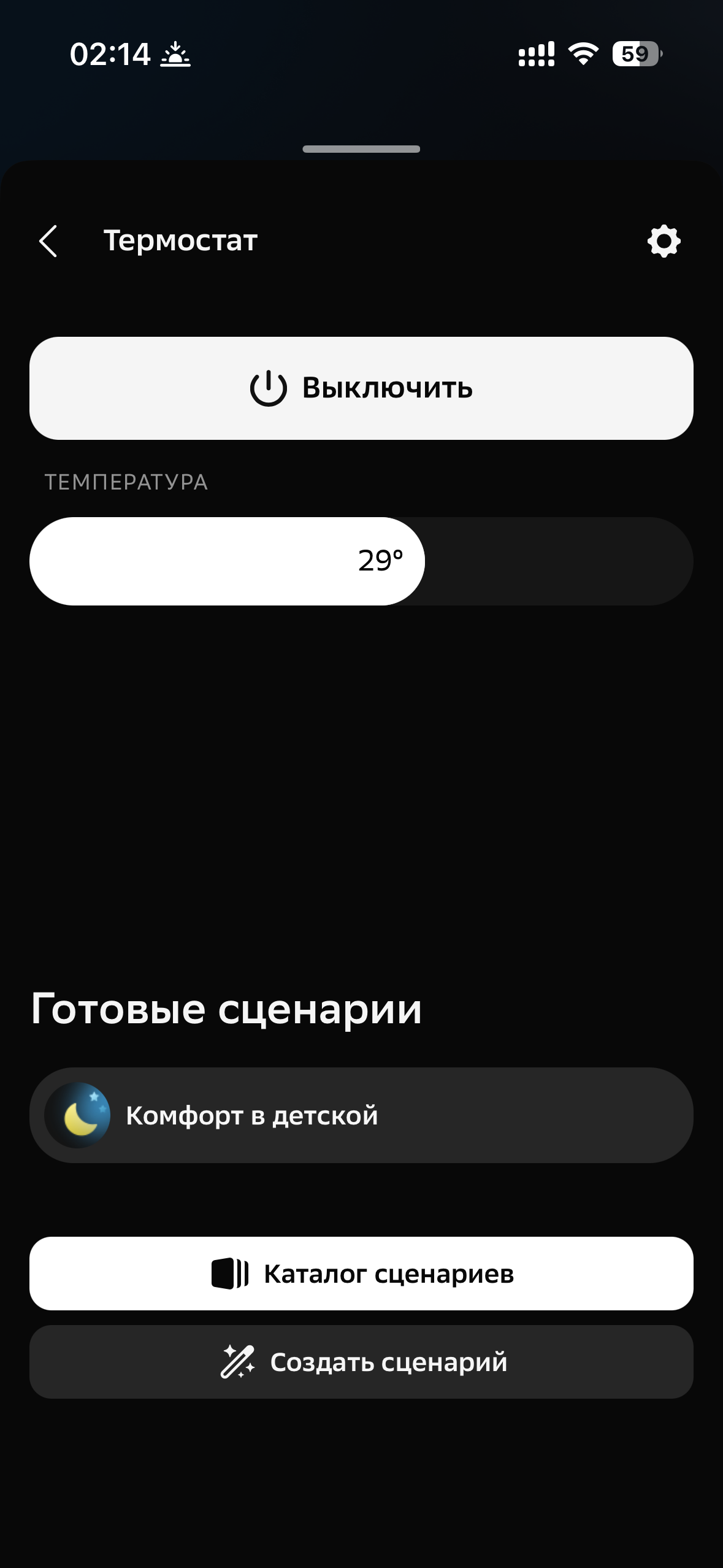Tap the cellular signal icon
This screenshot has height=1568, width=723.
click(536, 55)
